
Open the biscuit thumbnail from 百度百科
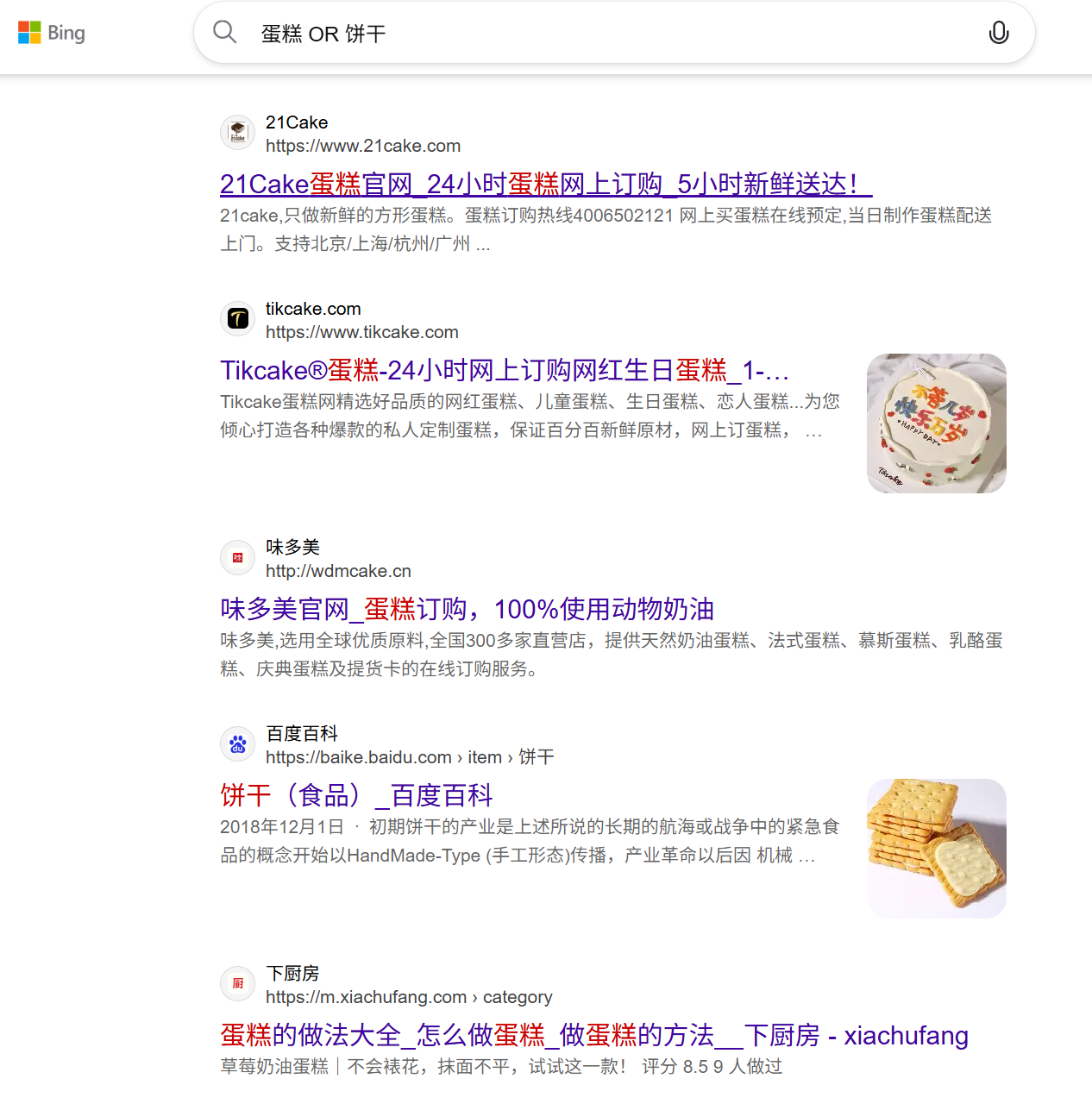point(936,848)
